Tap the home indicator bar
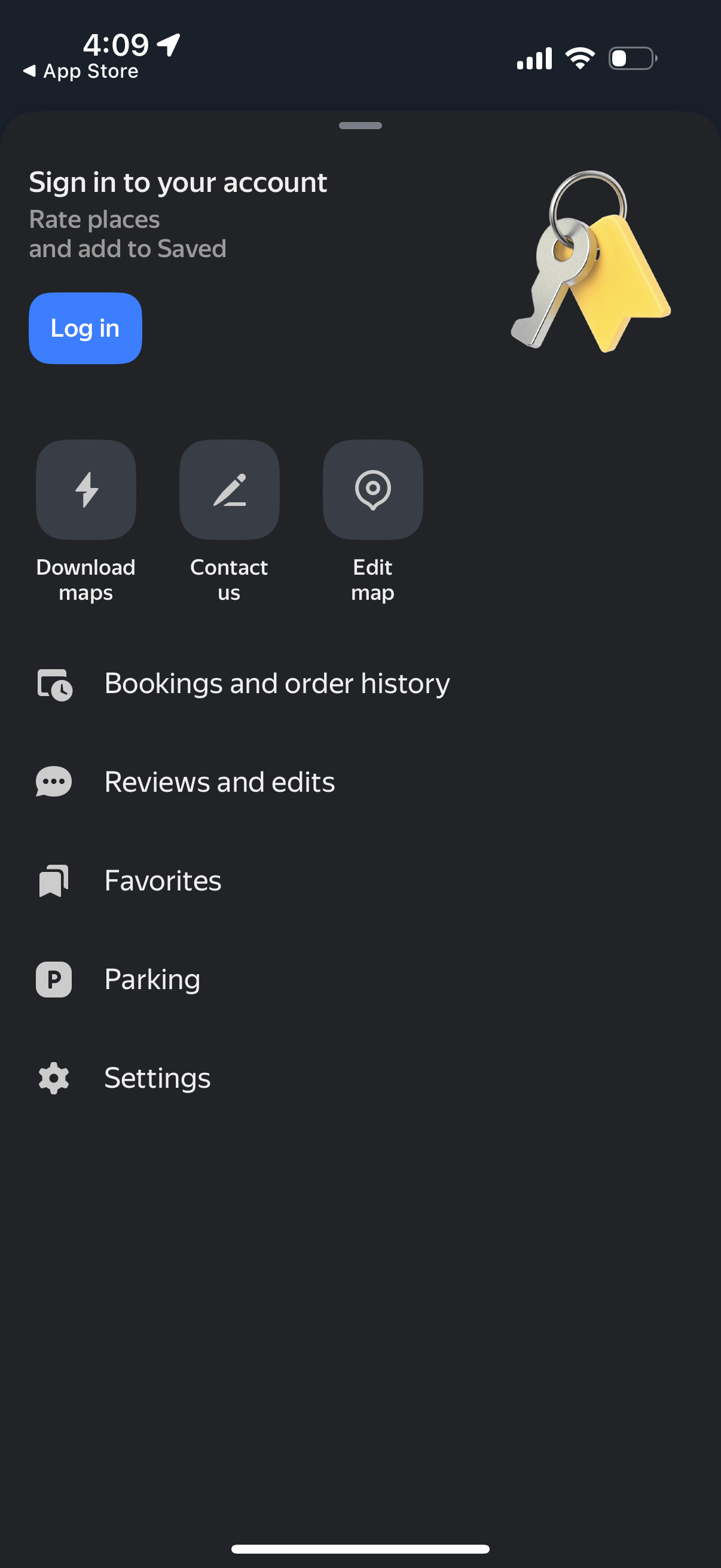Screen dimensions: 721x1568 360,1548
